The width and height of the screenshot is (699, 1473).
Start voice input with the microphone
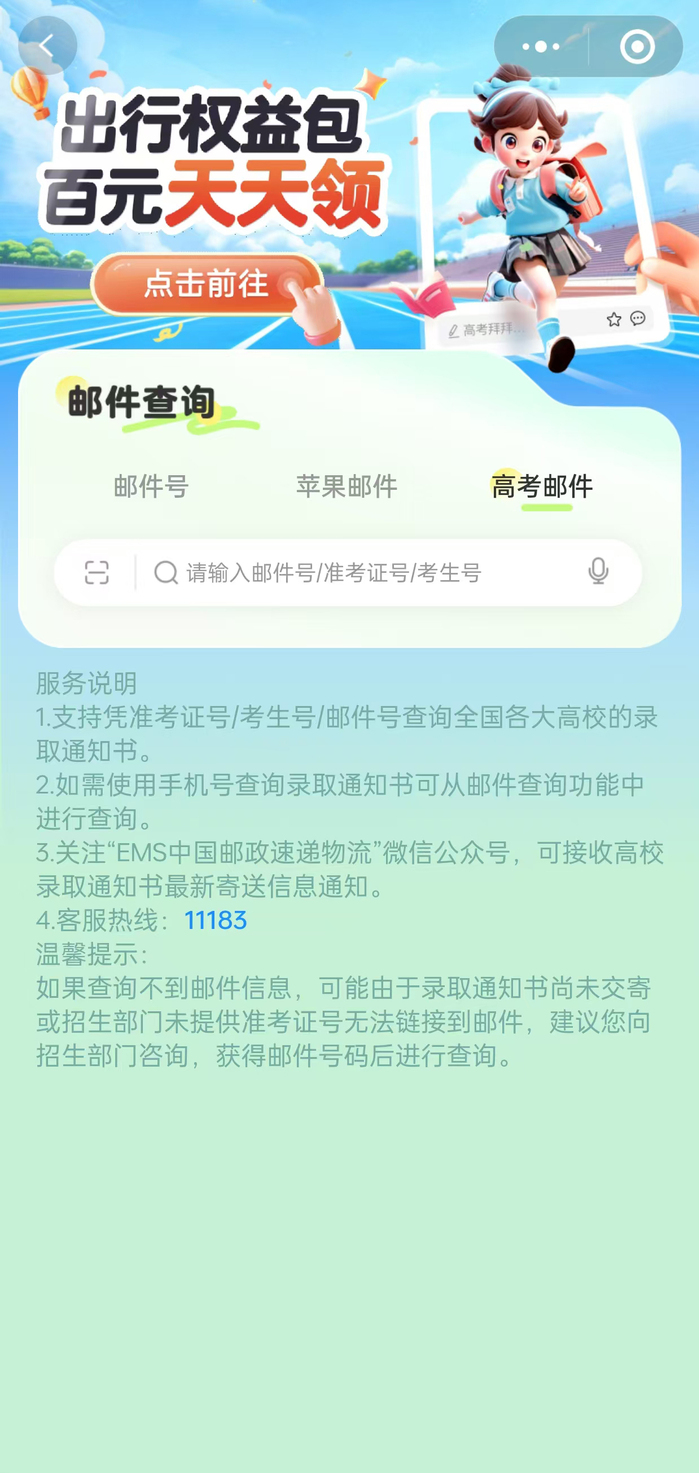(598, 572)
